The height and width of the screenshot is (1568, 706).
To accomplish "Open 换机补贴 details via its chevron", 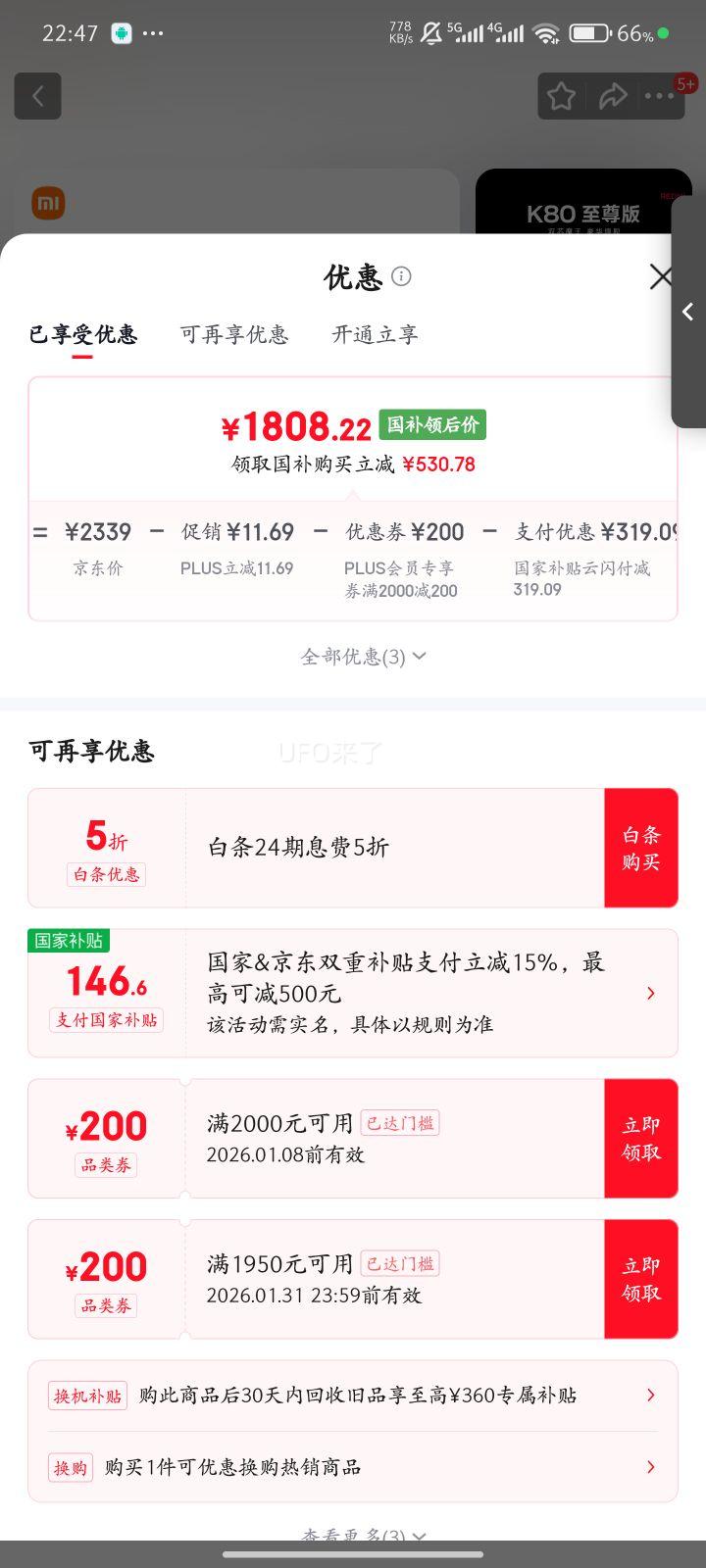I will tap(650, 1395).
